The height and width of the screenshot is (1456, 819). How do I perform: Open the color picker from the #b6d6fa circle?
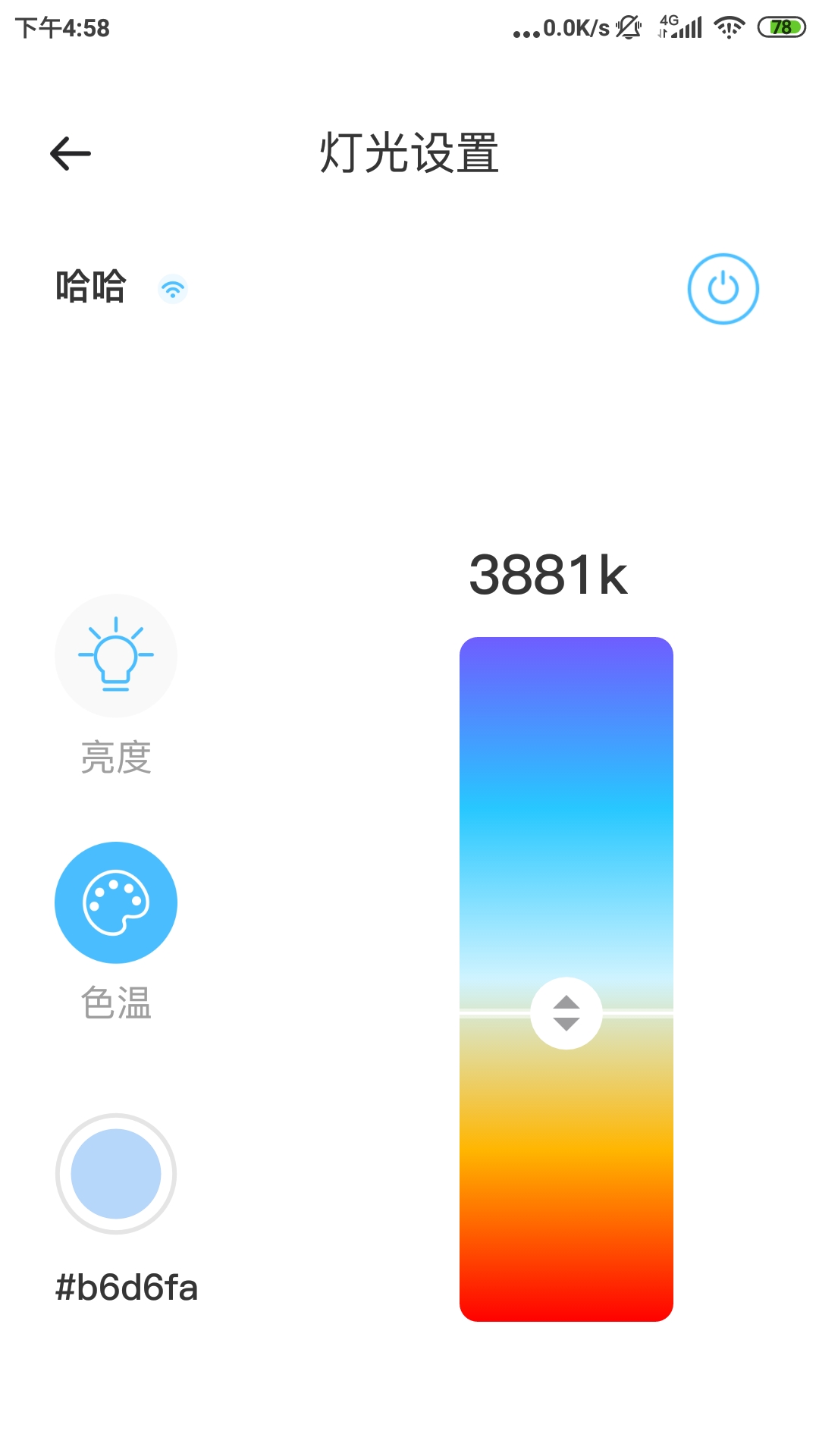(x=115, y=1173)
